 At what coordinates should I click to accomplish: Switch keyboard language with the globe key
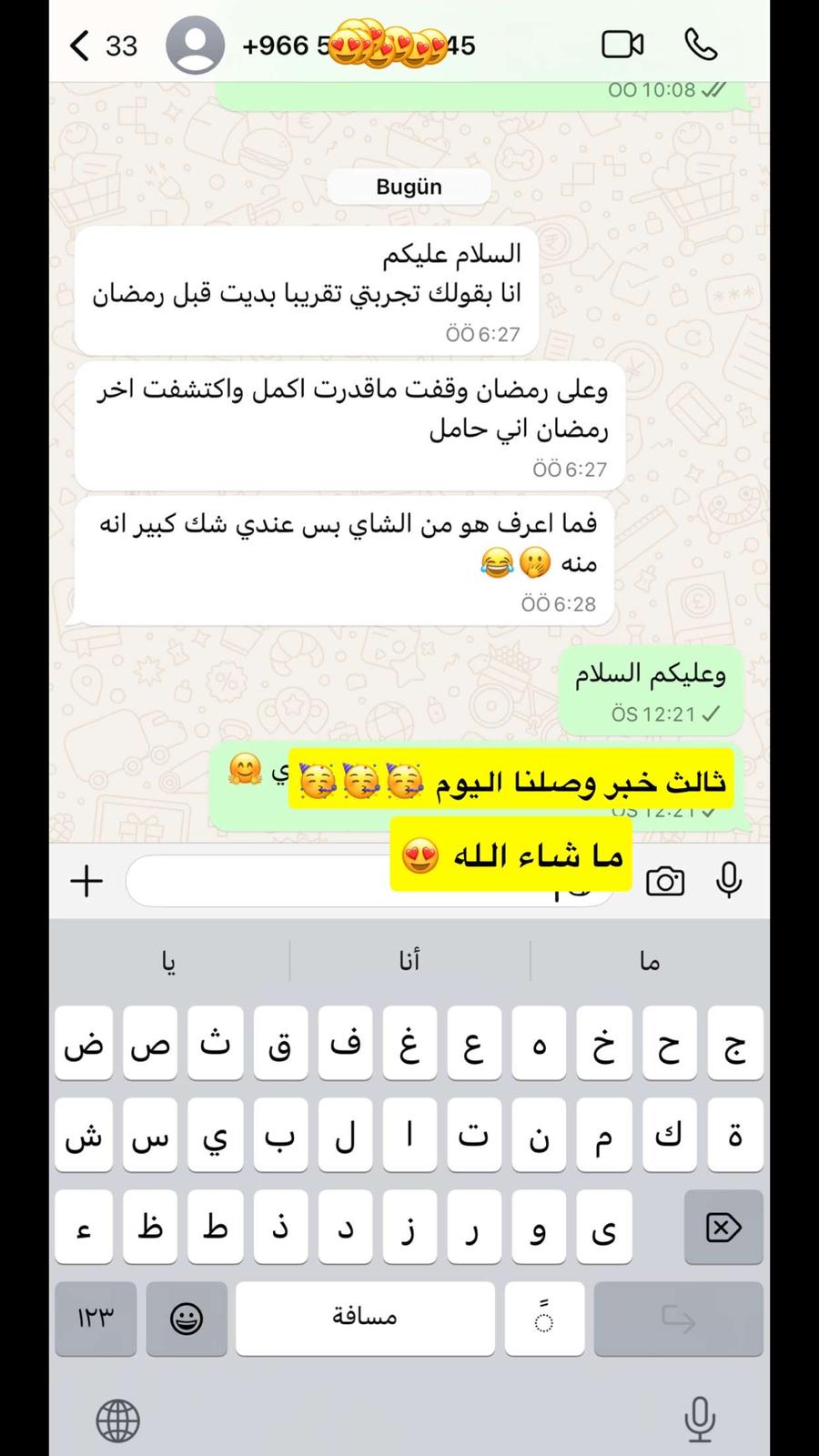pos(118,1421)
